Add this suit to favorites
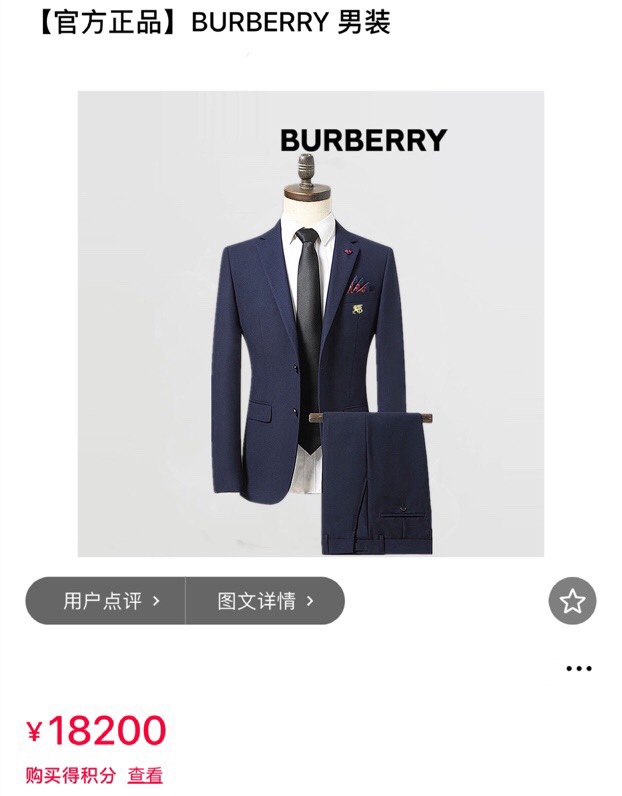This screenshot has width=622, height=796. click(x=572, y=601)
